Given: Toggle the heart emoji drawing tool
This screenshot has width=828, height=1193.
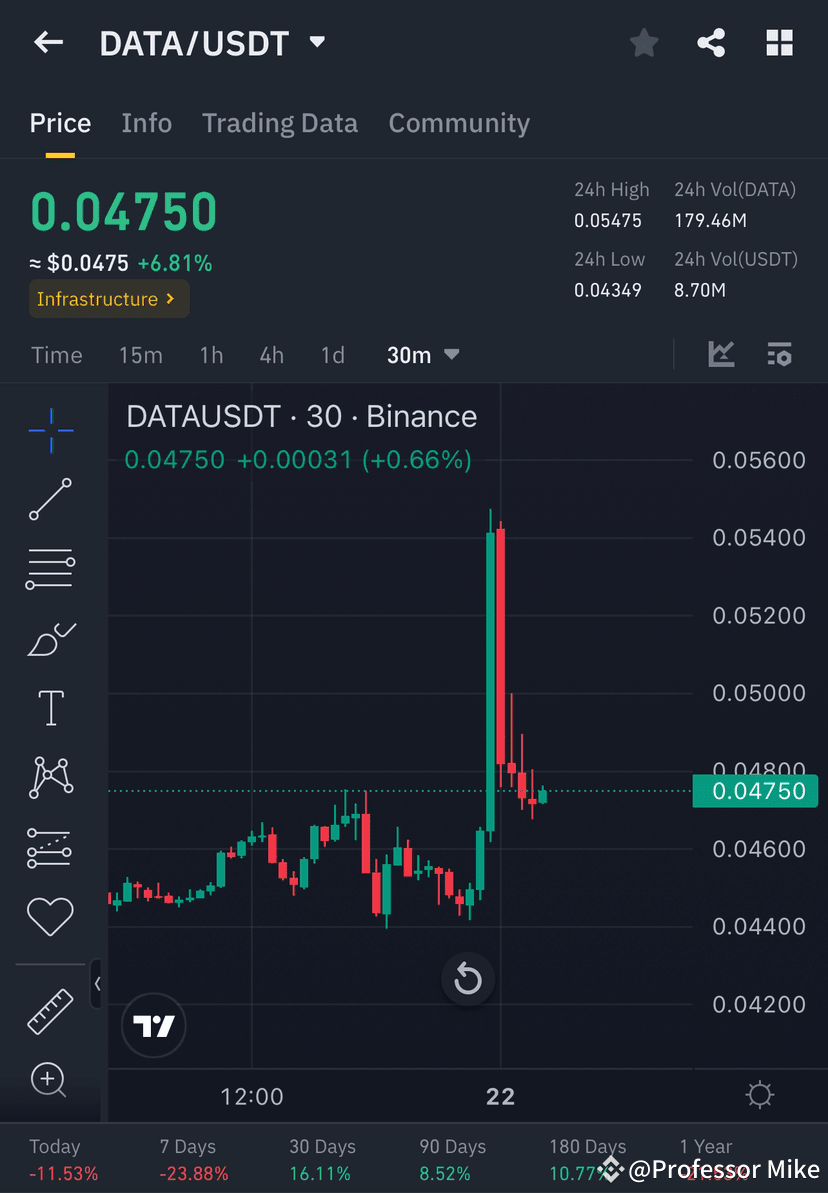Looking at the screenshot, I should click(50, 915).
